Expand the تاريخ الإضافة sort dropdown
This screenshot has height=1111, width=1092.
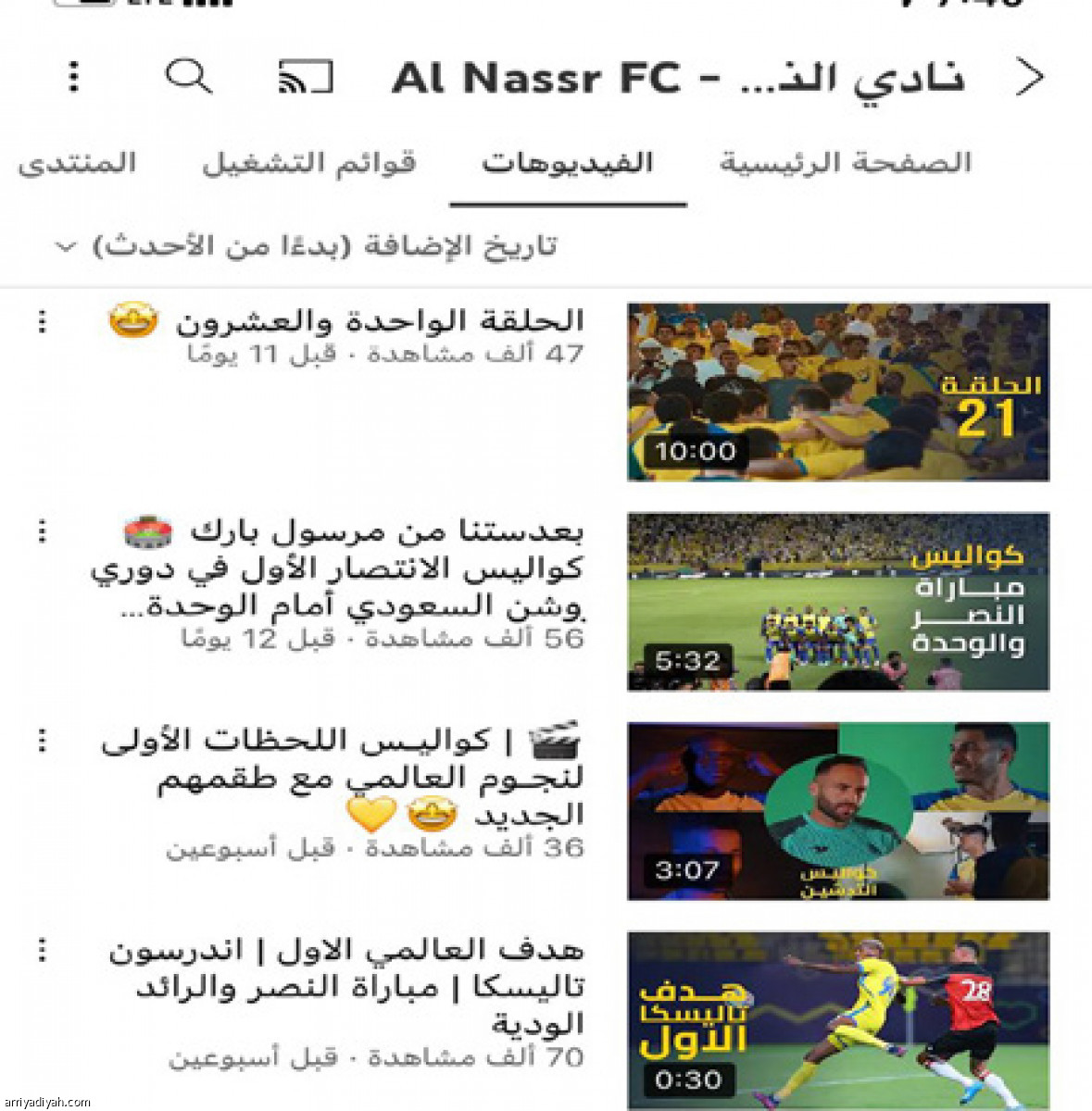[x=65, y=246]
